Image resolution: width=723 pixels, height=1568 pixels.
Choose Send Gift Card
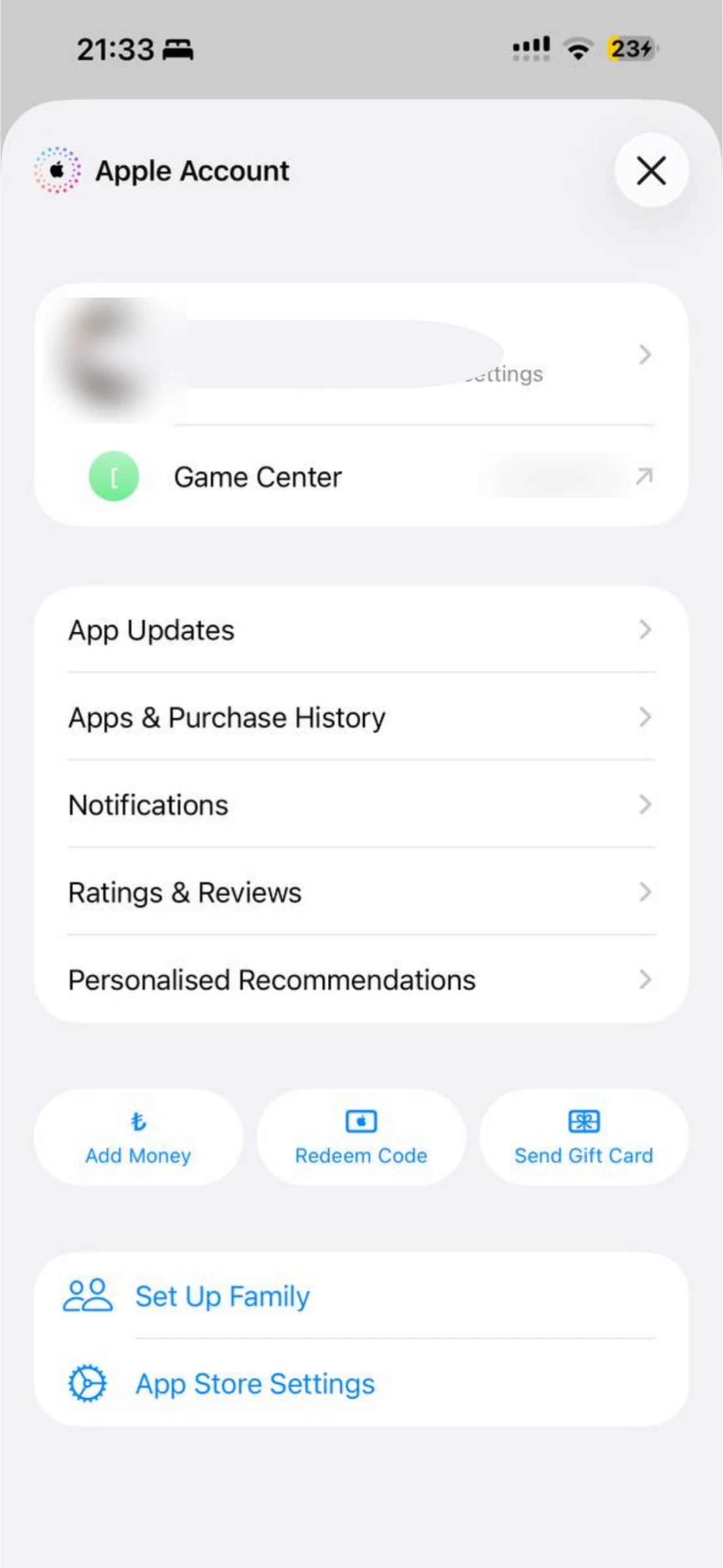coord(584,1137)
